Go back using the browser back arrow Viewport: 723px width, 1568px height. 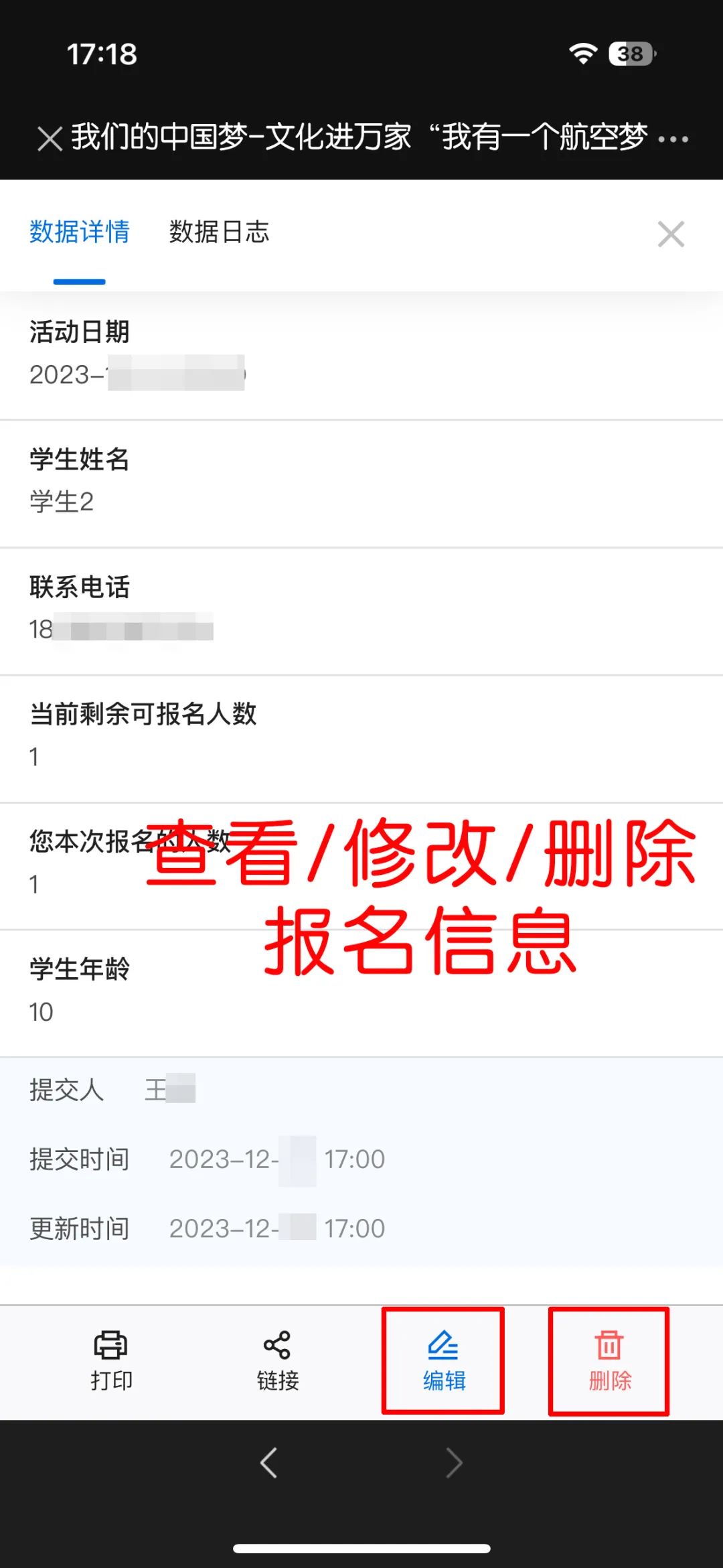pyautogui.click(x=268, y=1463)
